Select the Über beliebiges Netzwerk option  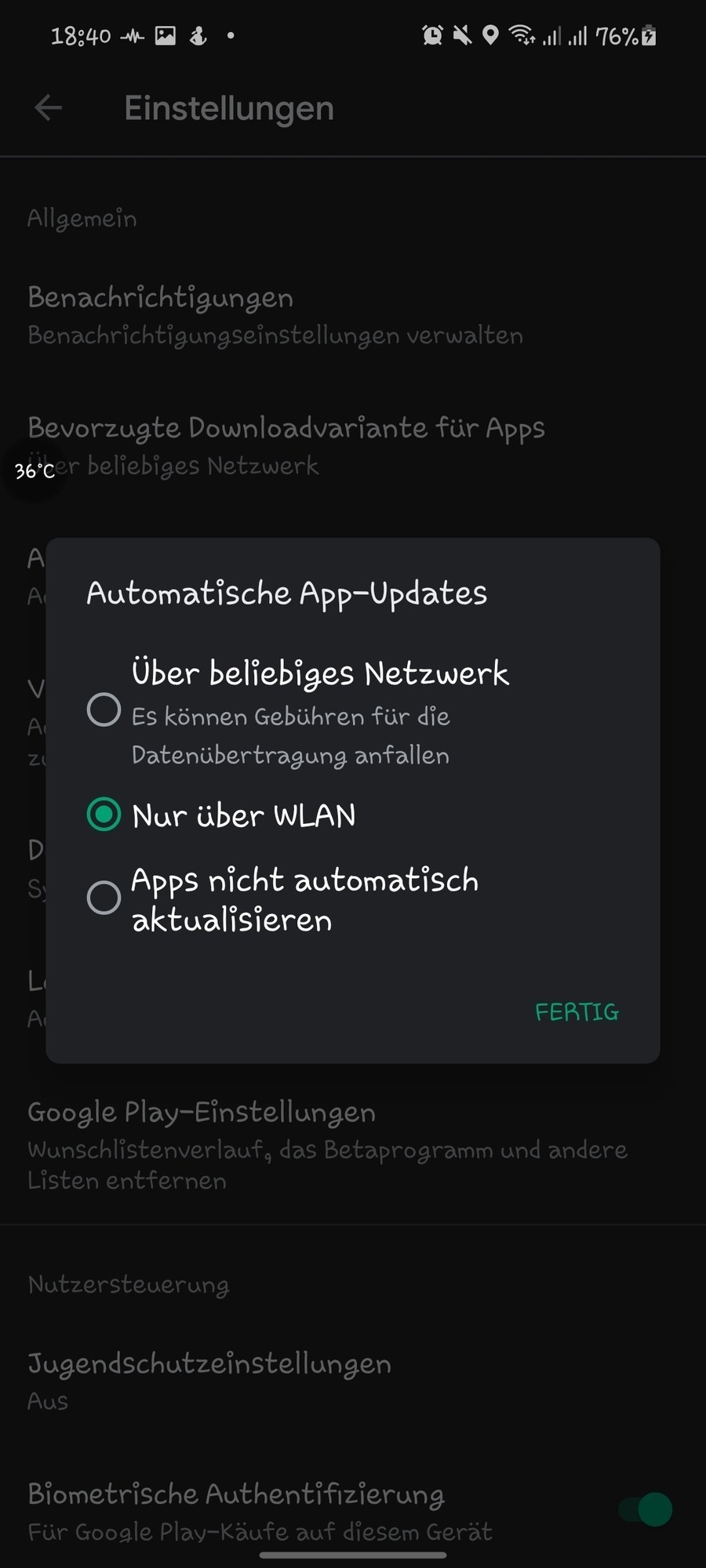pos(104,710)
